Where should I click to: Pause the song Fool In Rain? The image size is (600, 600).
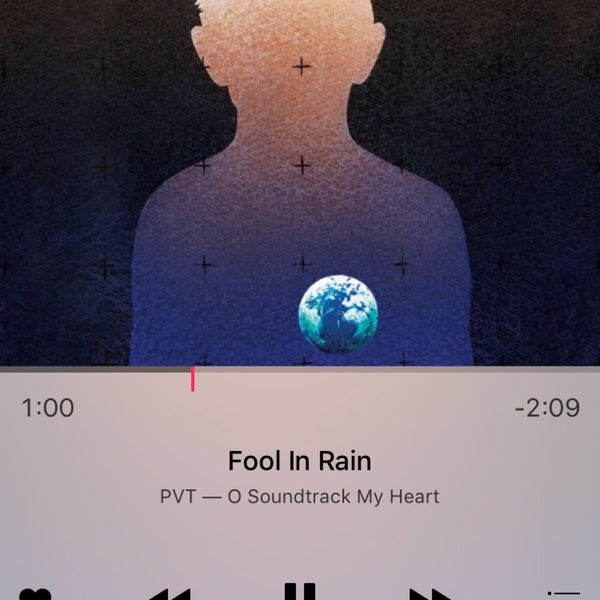(300, 592)
